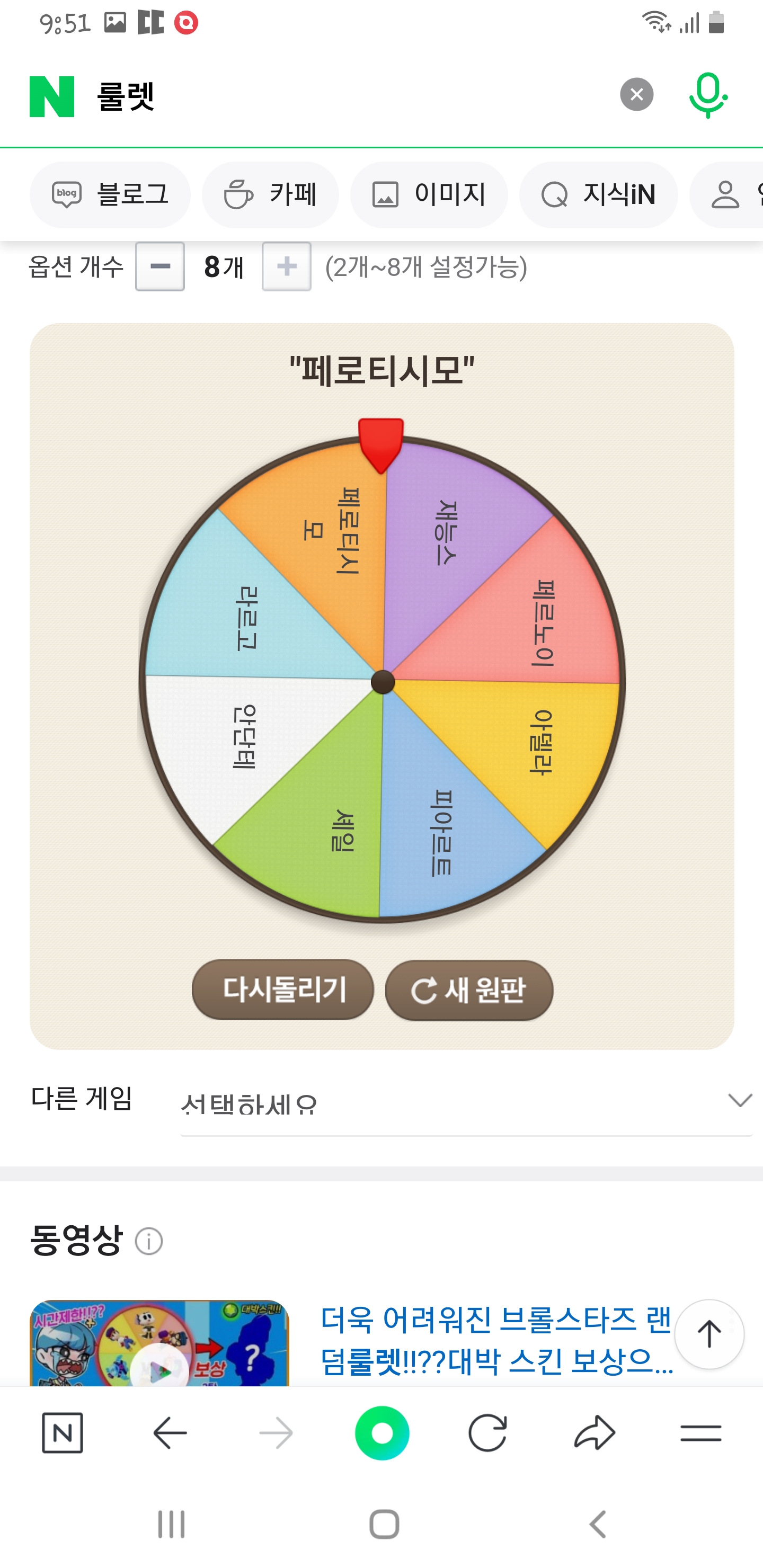Clear the search query text
The width and height of the screenshot is (763, 1568).
[x=636, y=95]
